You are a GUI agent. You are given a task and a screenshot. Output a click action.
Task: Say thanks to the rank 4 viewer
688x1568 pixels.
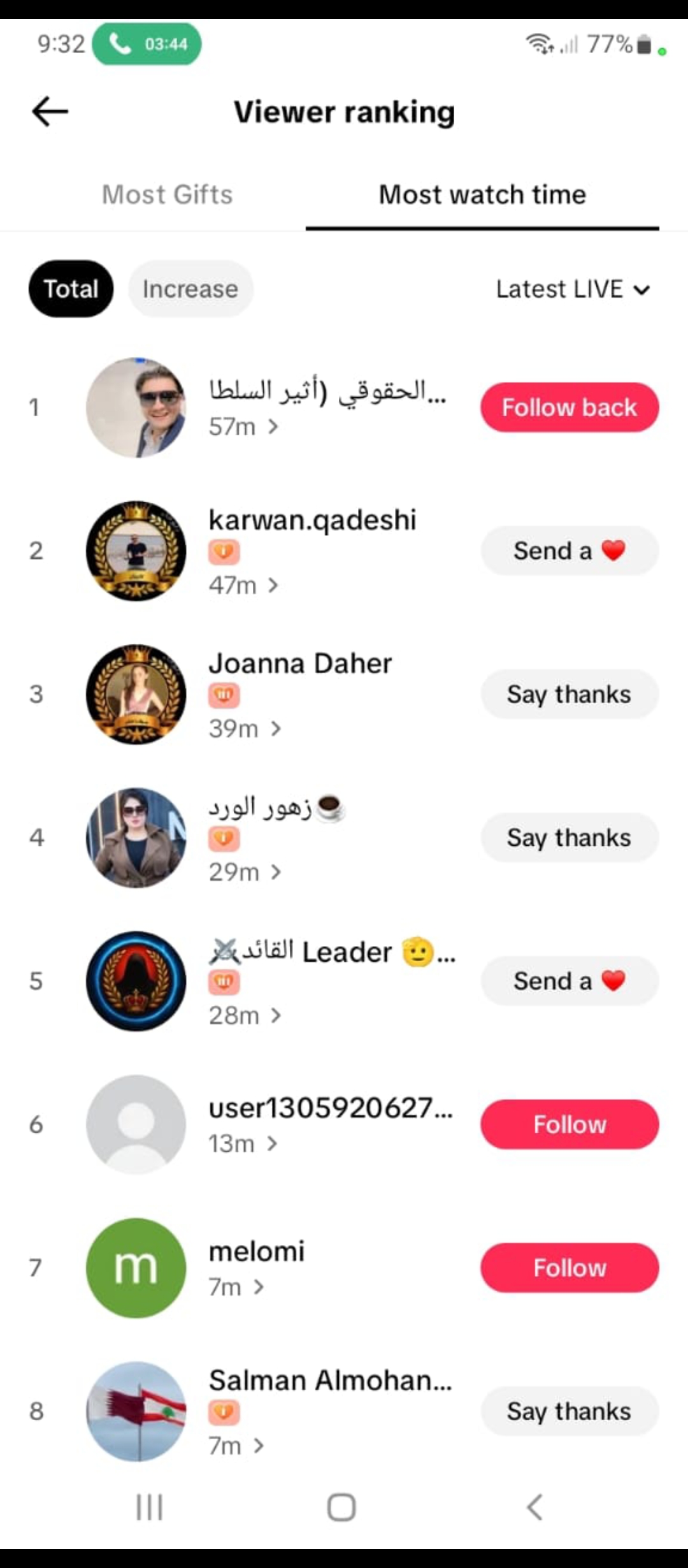pyautogui.click(x=570, y=838)
